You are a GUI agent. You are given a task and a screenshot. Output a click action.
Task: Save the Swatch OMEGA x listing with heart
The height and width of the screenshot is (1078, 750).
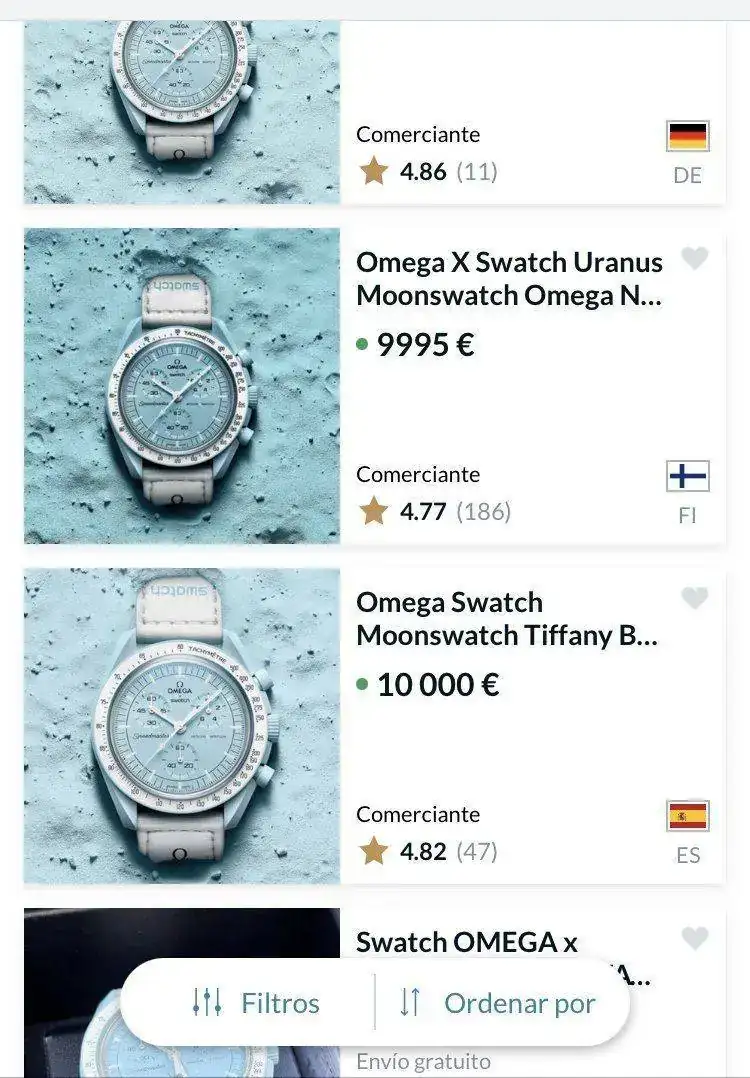(694, 938)
